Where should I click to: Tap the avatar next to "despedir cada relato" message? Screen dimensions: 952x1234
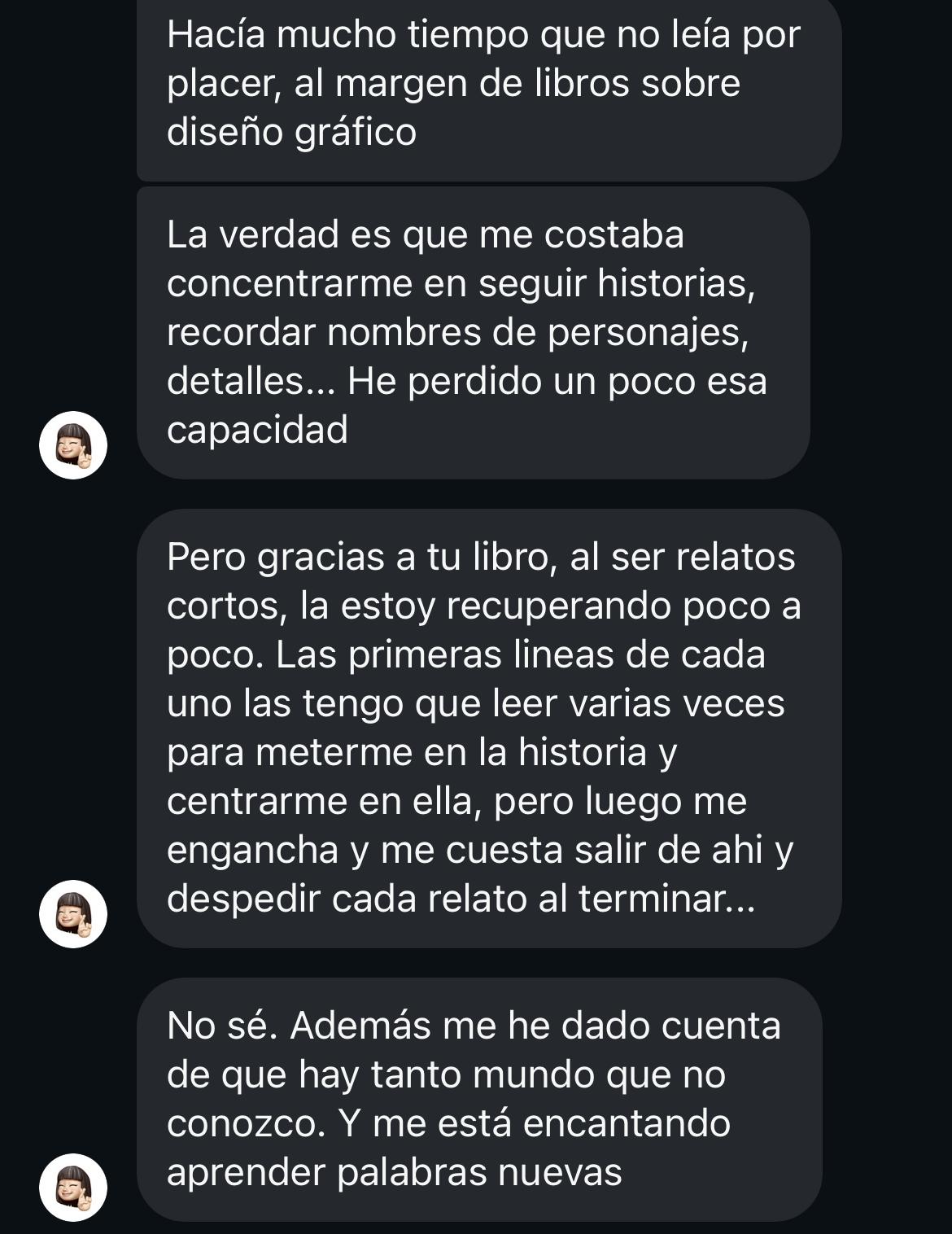point(73,913)
